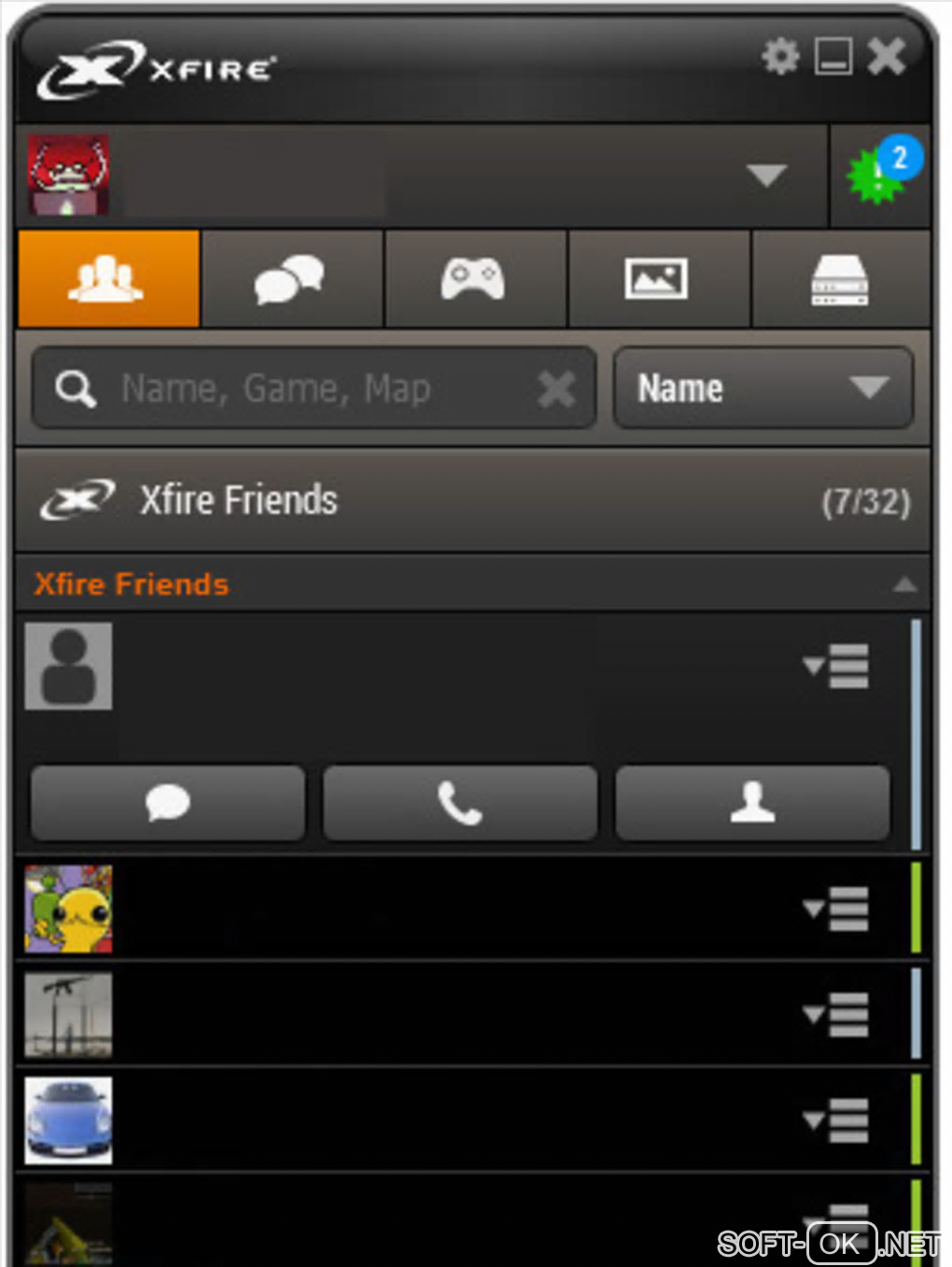This screenshot has width=952, height=1267.
Task: Close the Xfire window
Action: (x=886, y=57)
